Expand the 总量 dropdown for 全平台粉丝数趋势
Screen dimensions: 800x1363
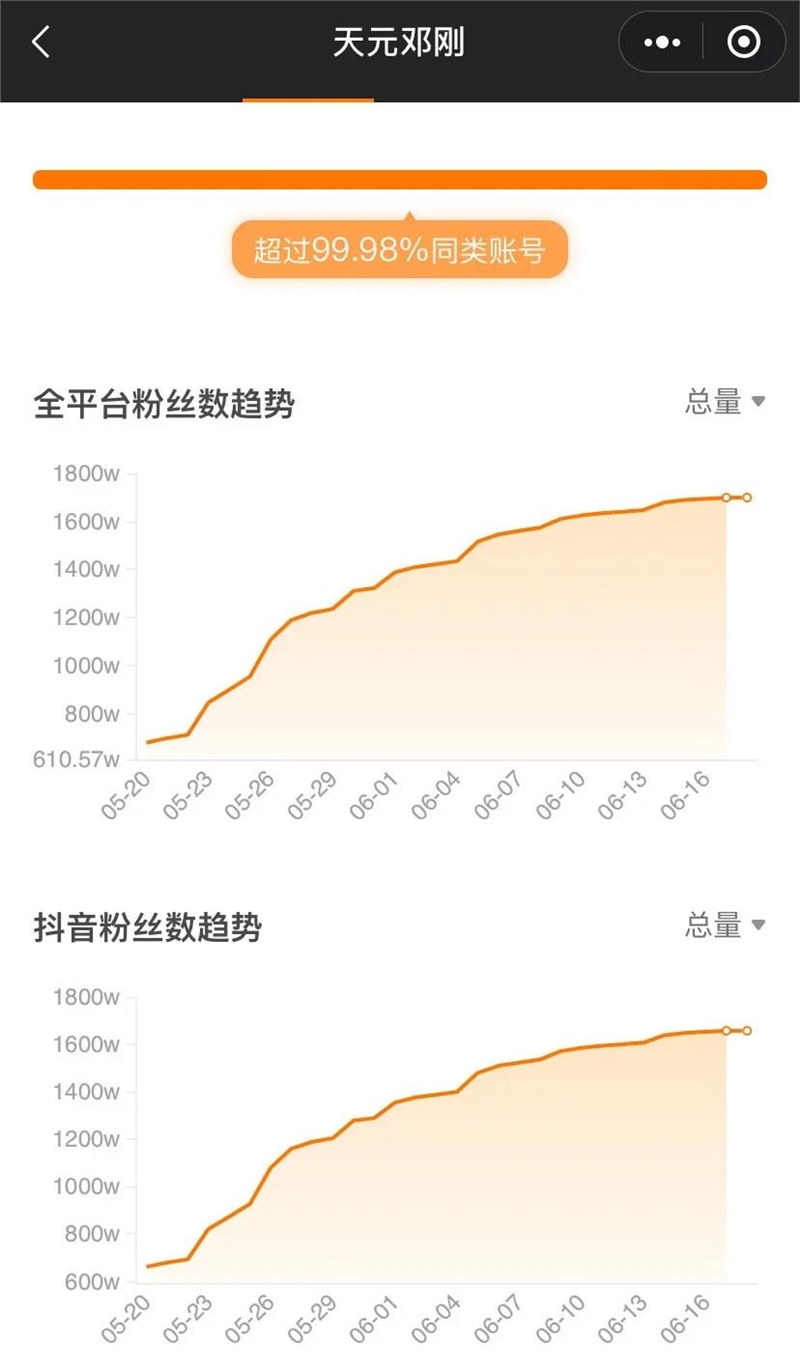click(x=725, y=402)
